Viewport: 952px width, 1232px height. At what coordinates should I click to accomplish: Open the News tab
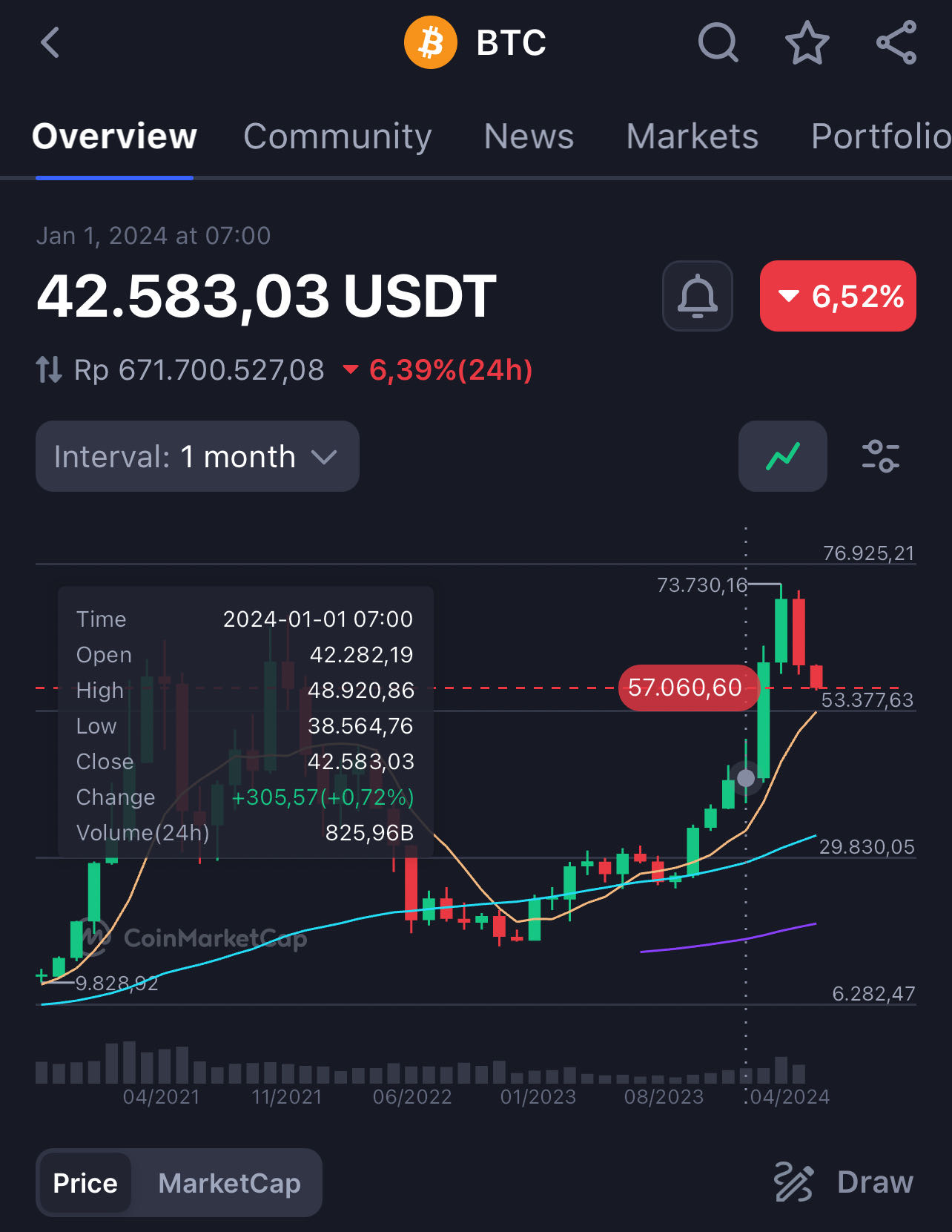click(x=529, y=136)
